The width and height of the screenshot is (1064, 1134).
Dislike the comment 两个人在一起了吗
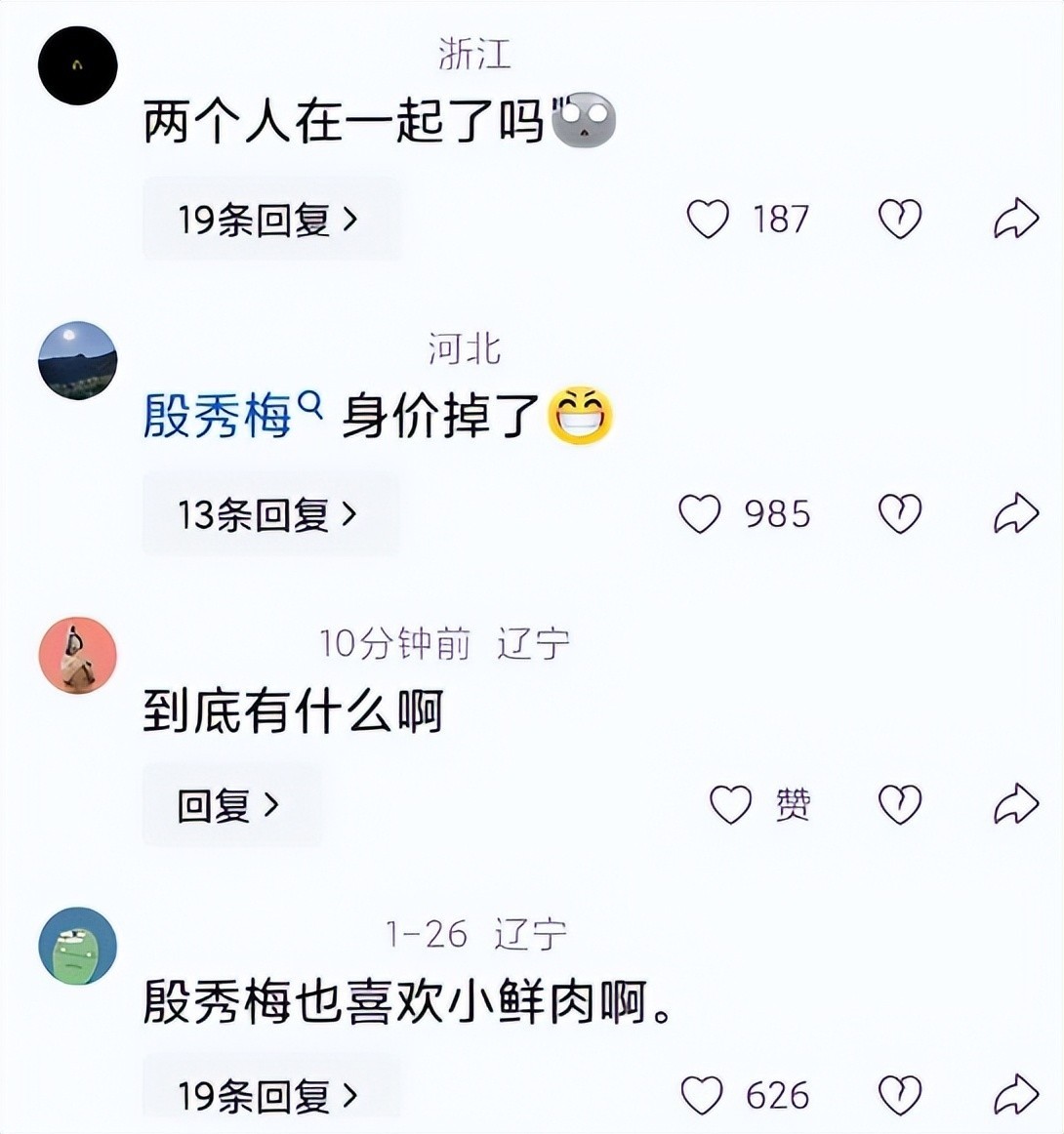click(x=900, y=219)
